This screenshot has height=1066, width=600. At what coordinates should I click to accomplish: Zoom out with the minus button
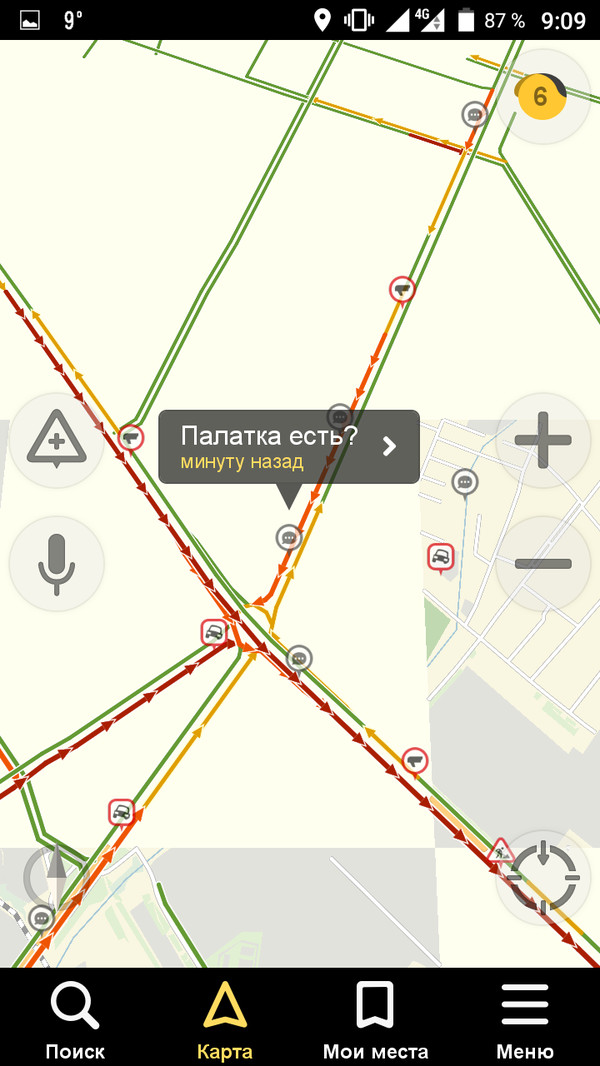click(x=543, y=563)
